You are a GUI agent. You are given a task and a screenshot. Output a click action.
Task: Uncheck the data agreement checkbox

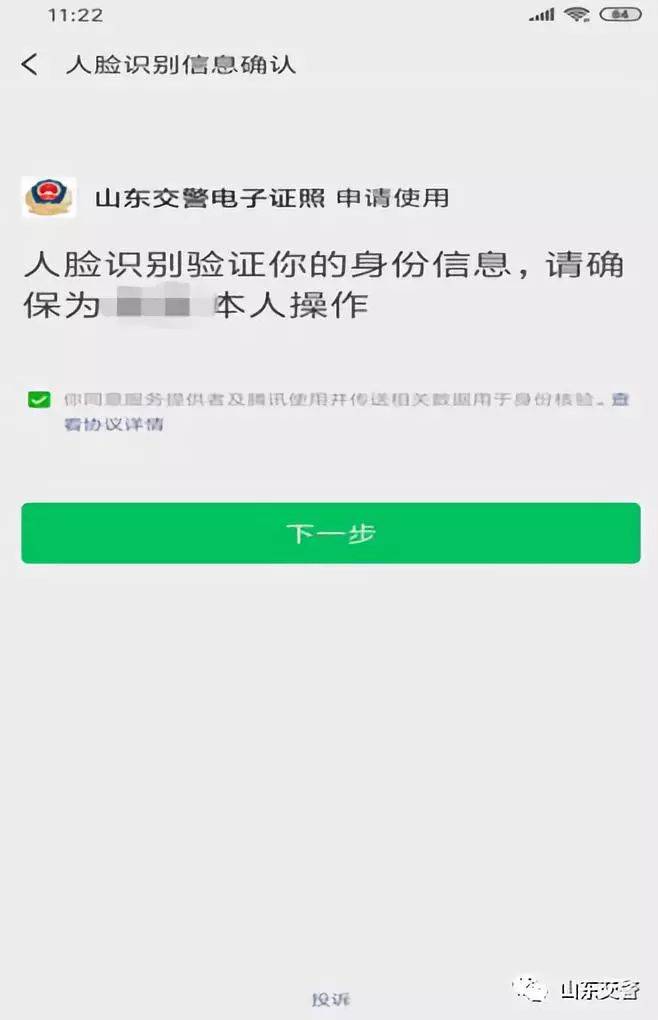(x=38, y=401)
